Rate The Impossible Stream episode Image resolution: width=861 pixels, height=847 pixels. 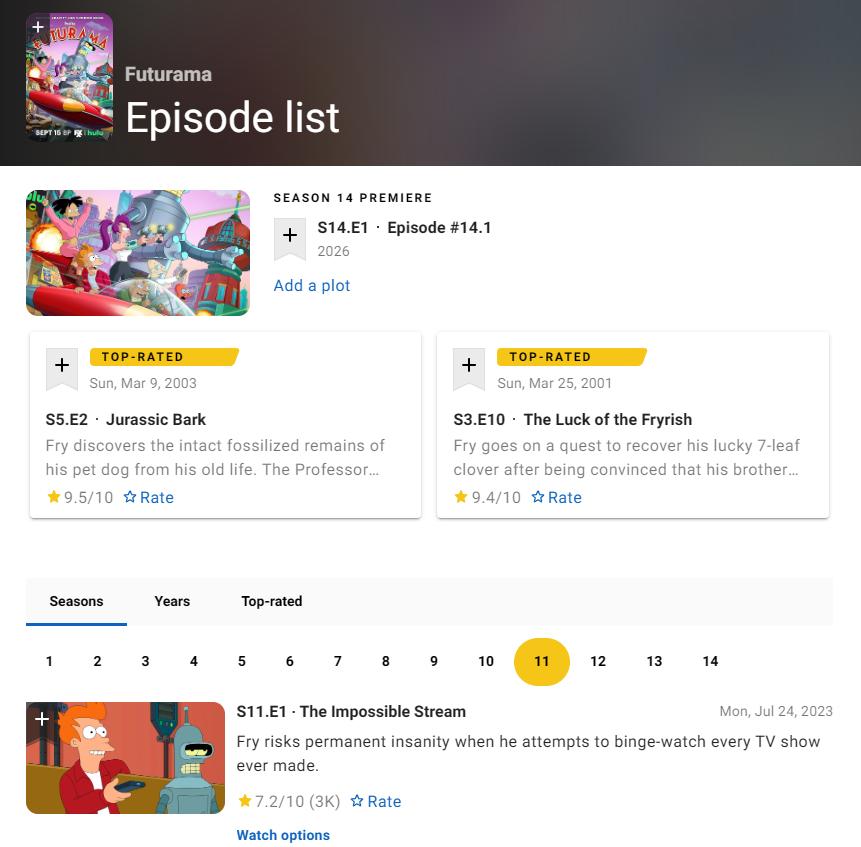pos(376,801)
